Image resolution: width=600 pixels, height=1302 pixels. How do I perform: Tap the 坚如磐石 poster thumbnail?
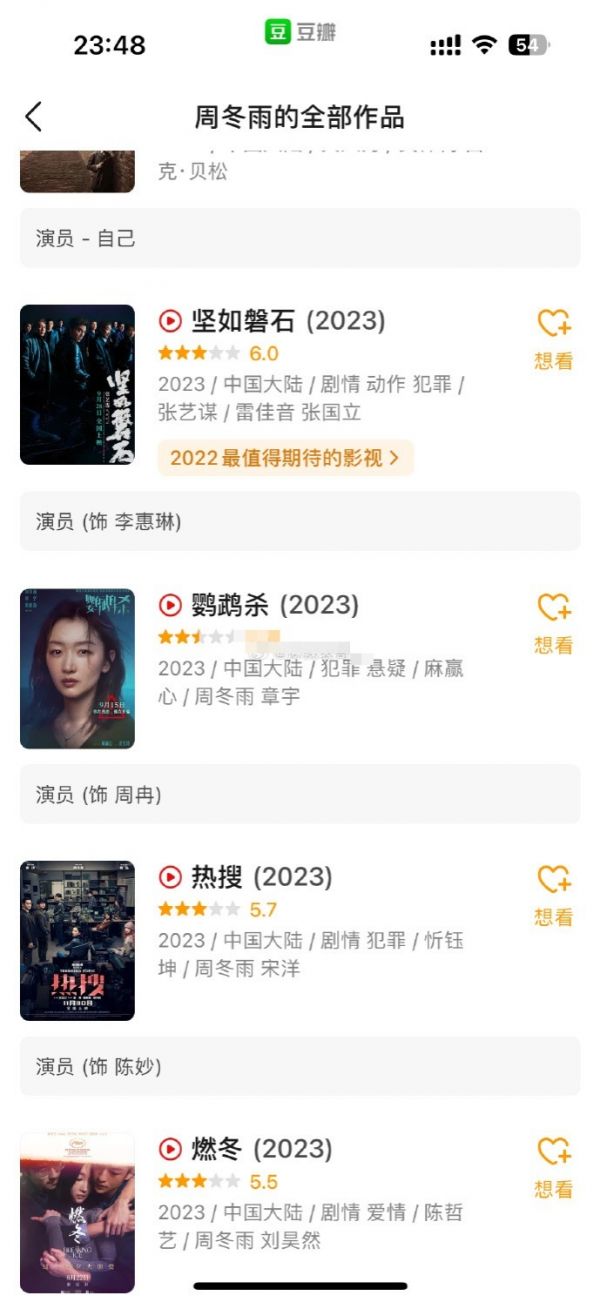[77, 385]
